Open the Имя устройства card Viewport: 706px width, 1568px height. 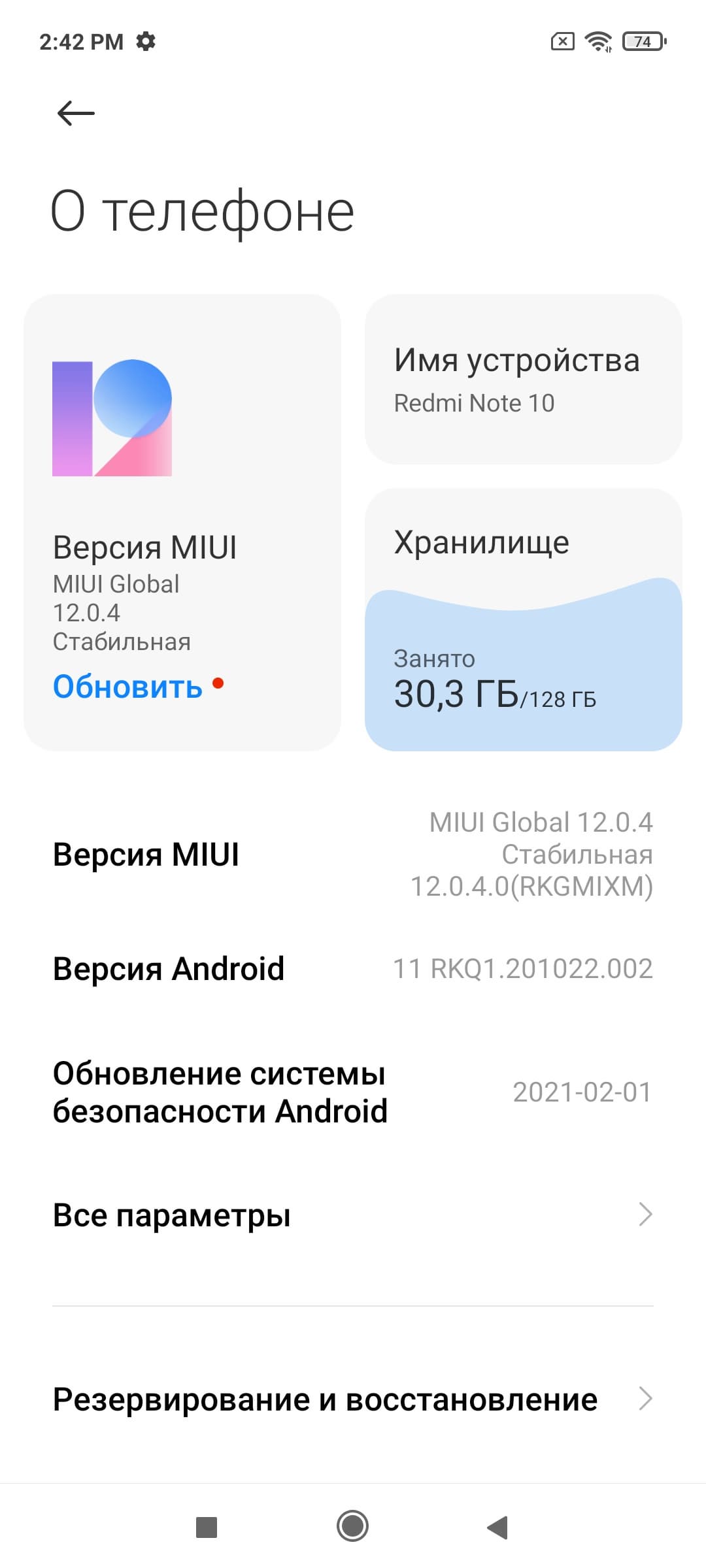click(x=523, y=380)
